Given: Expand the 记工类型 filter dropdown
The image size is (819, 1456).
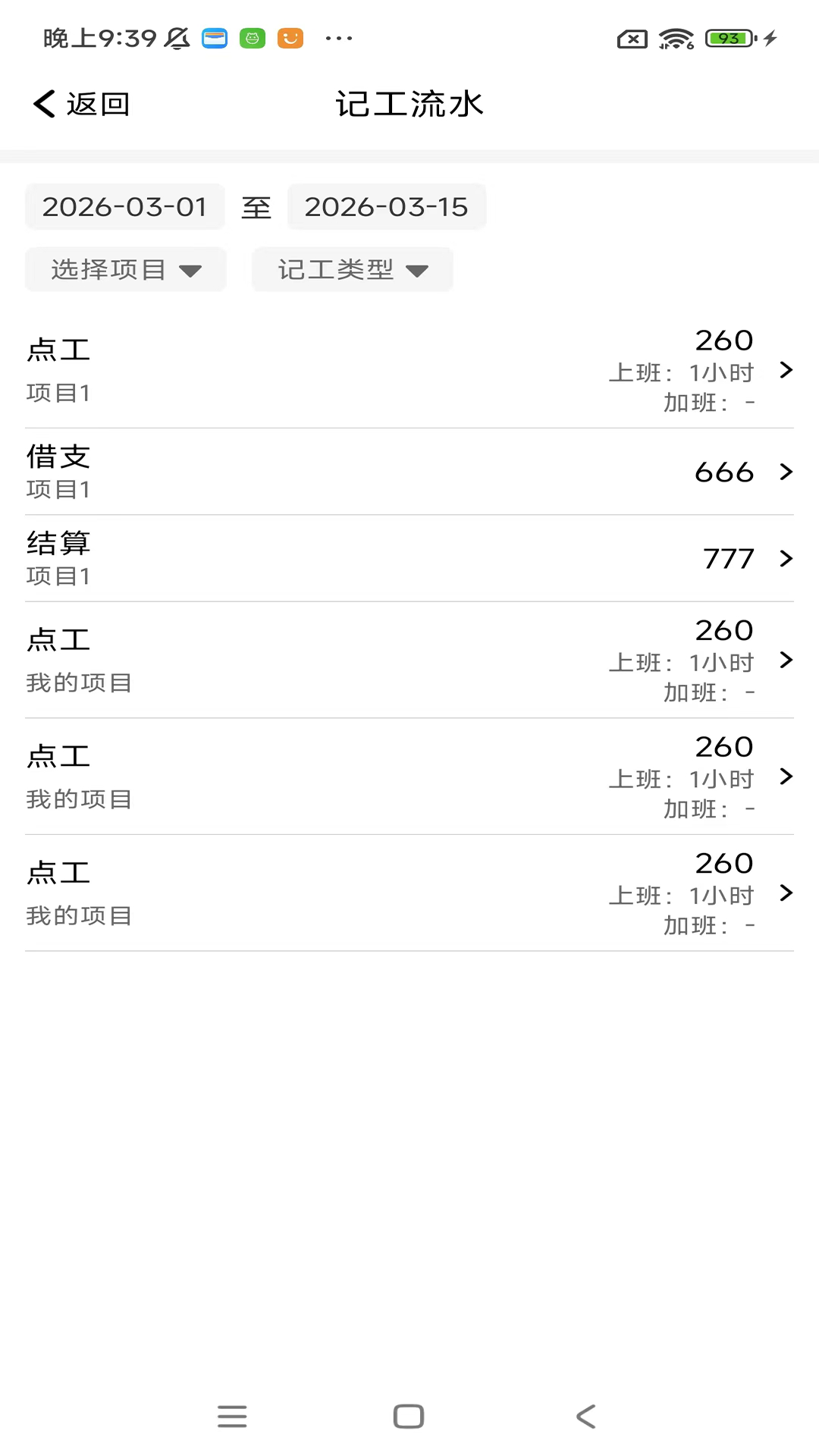Looking at the screenshot, I should [x=351, y=269].
